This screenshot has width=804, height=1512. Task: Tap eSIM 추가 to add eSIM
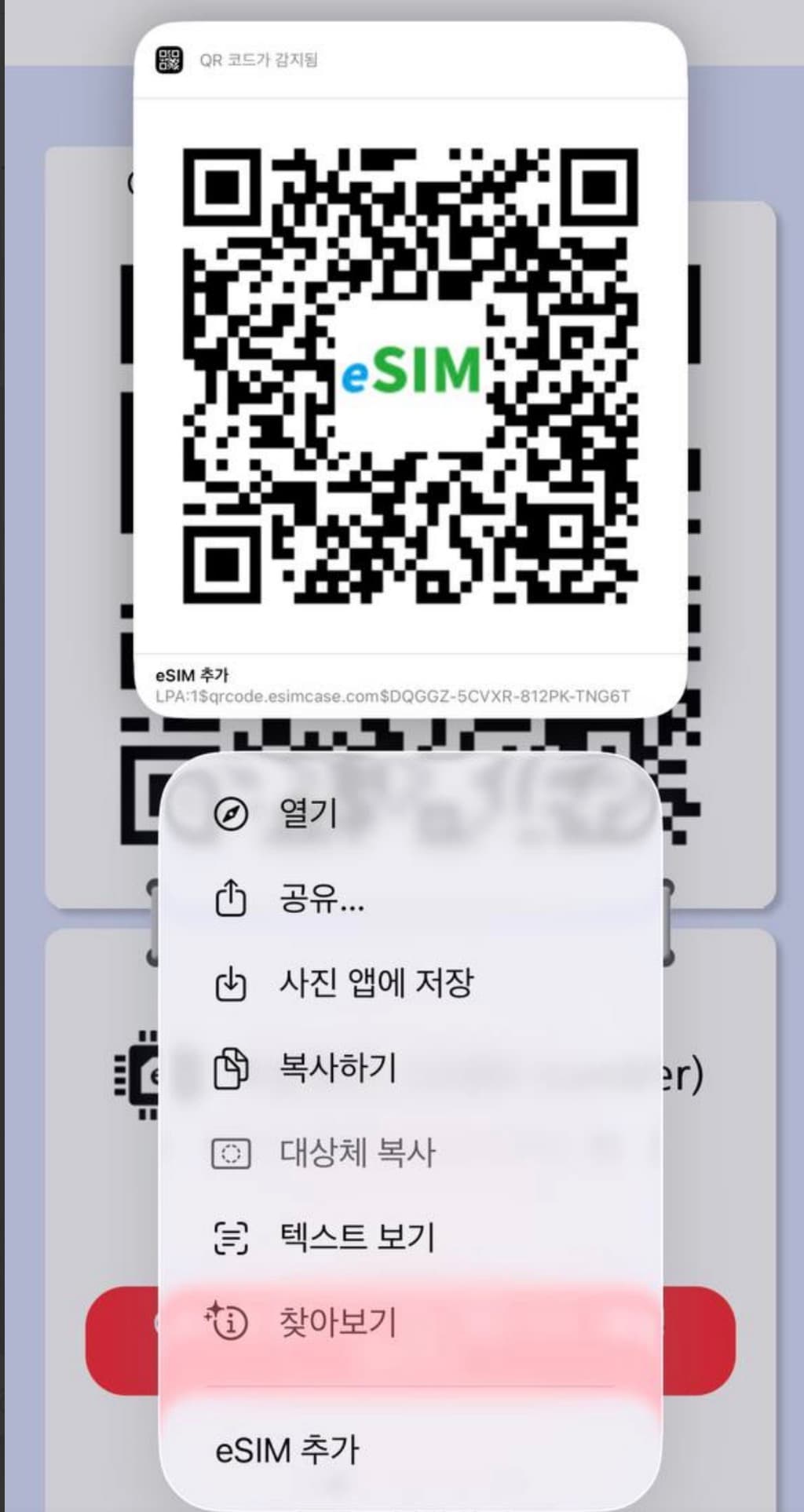tap(287, 1449)
